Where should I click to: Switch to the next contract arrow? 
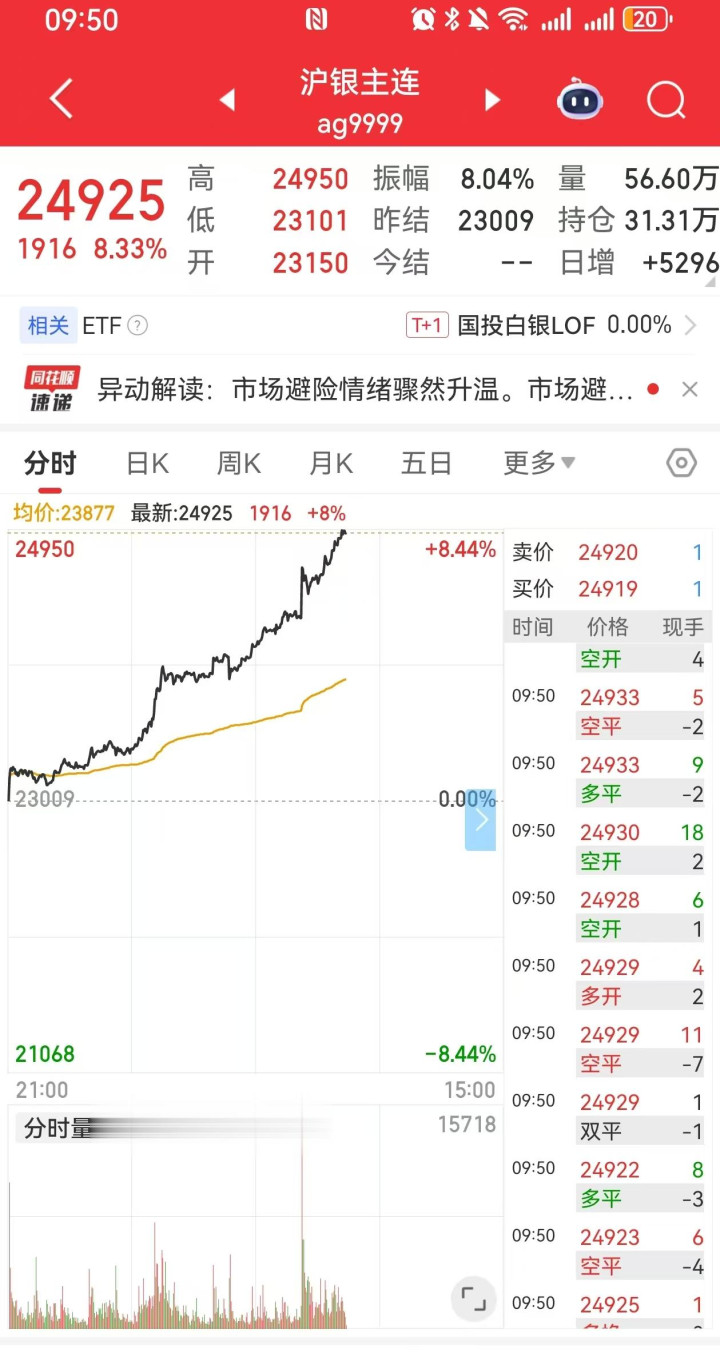coord(491,100)
